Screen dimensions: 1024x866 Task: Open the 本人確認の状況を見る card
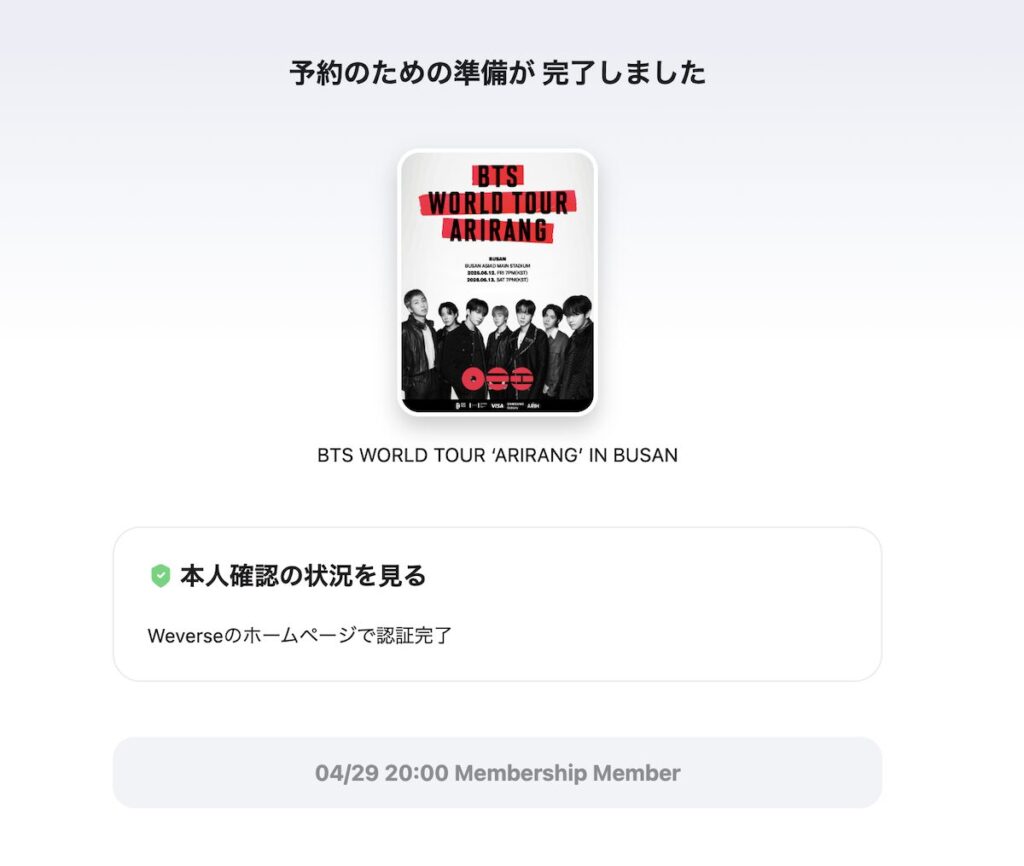pos(497,604)
